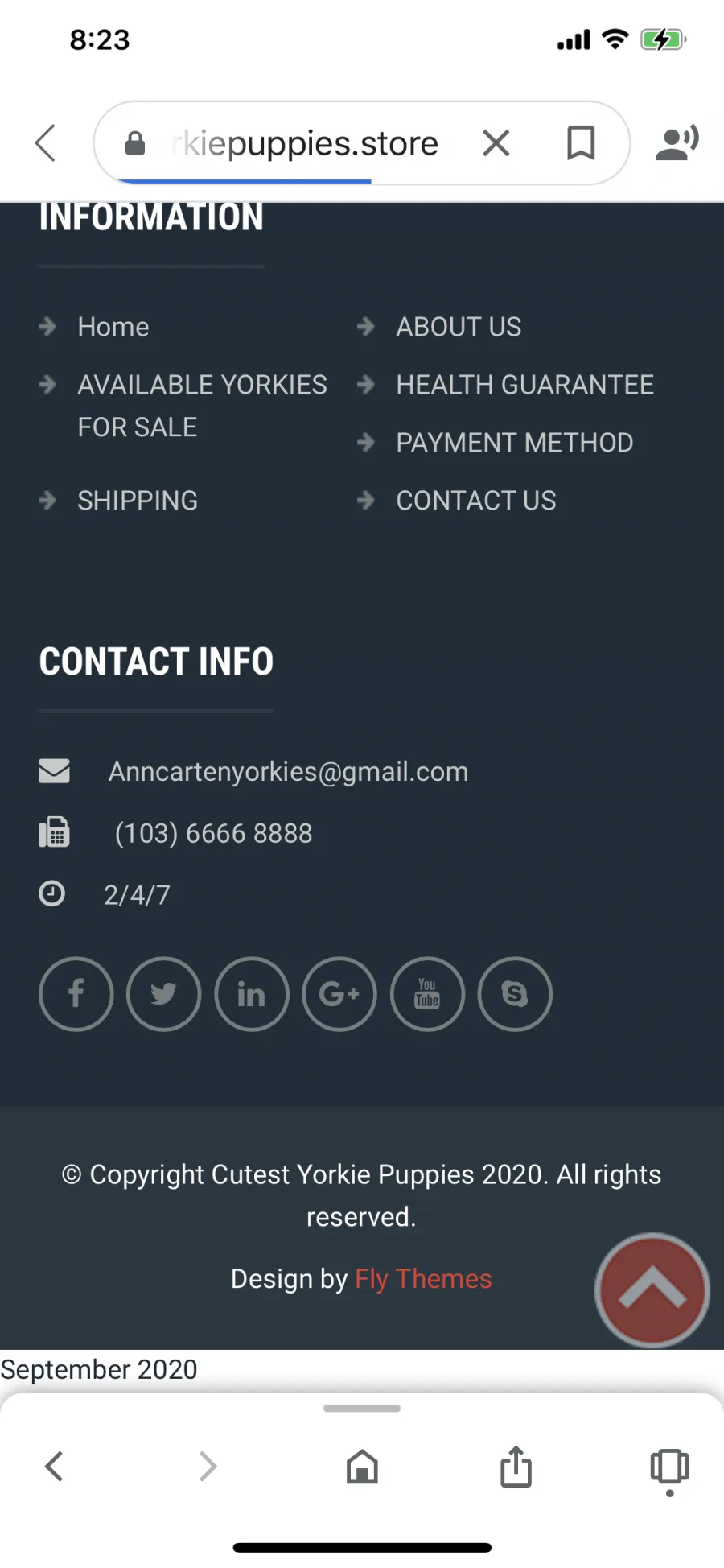
Task: Open the Health Guarantee link
Action: [x=524, y=385]
